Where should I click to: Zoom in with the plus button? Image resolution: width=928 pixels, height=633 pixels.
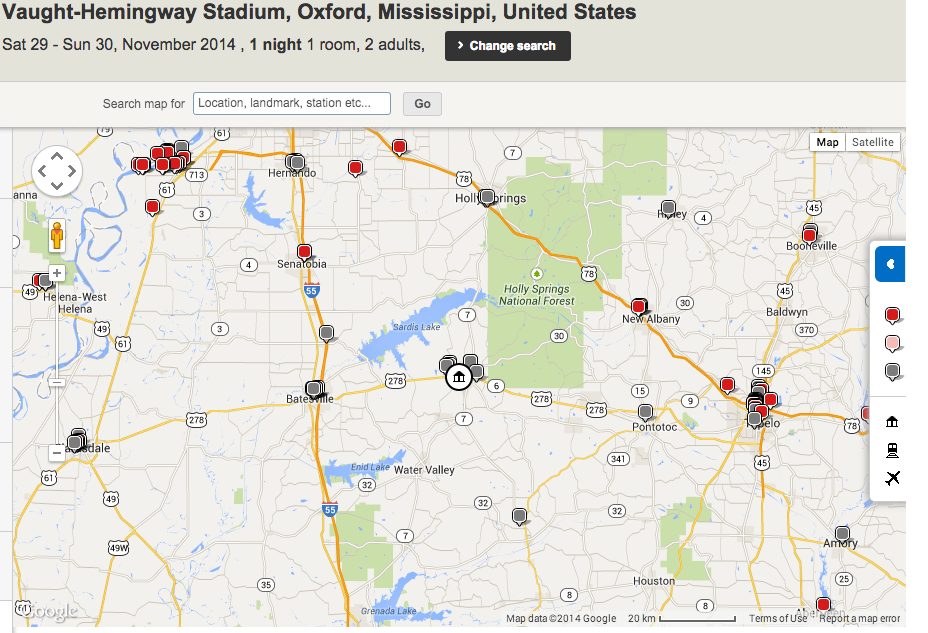click(x=57, y=273)
